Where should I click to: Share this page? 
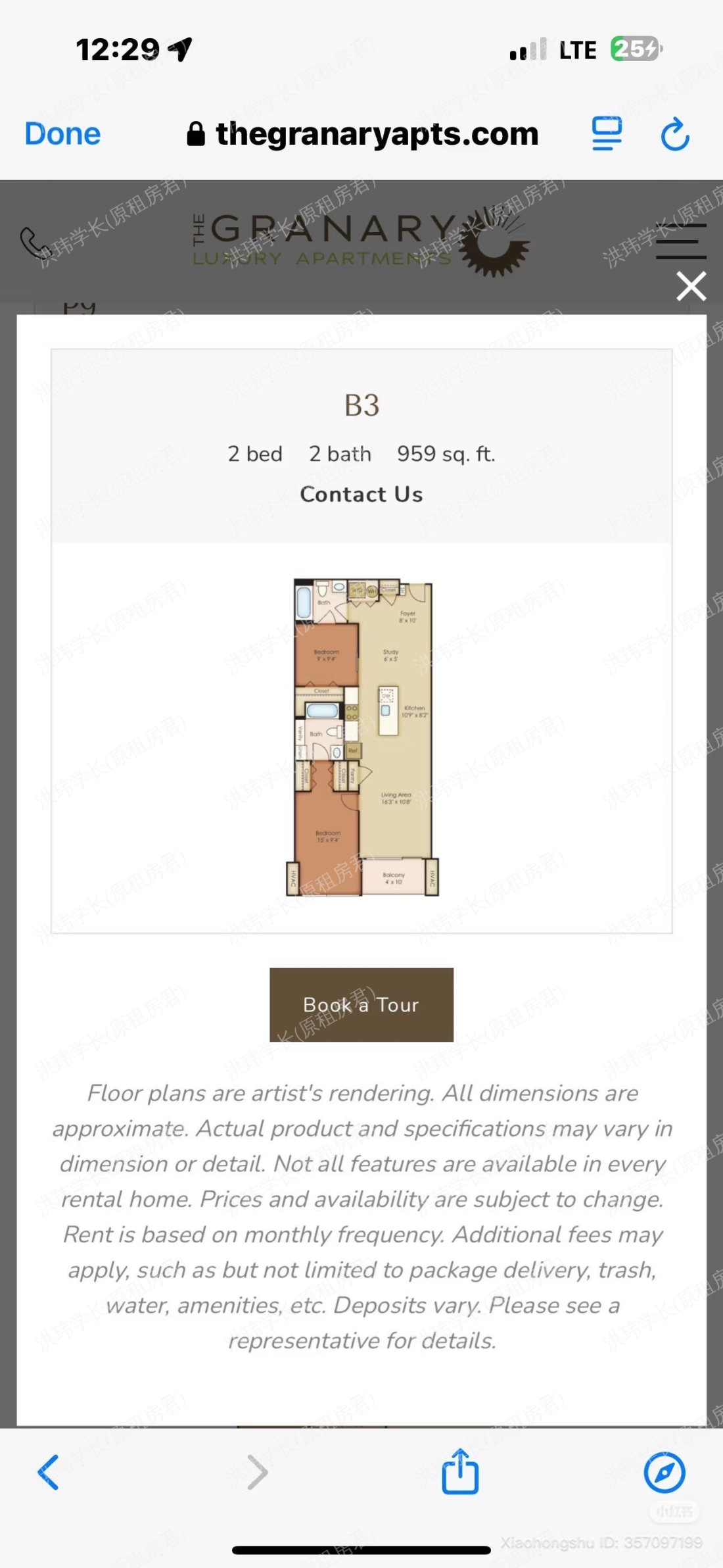pos(460,1472)
